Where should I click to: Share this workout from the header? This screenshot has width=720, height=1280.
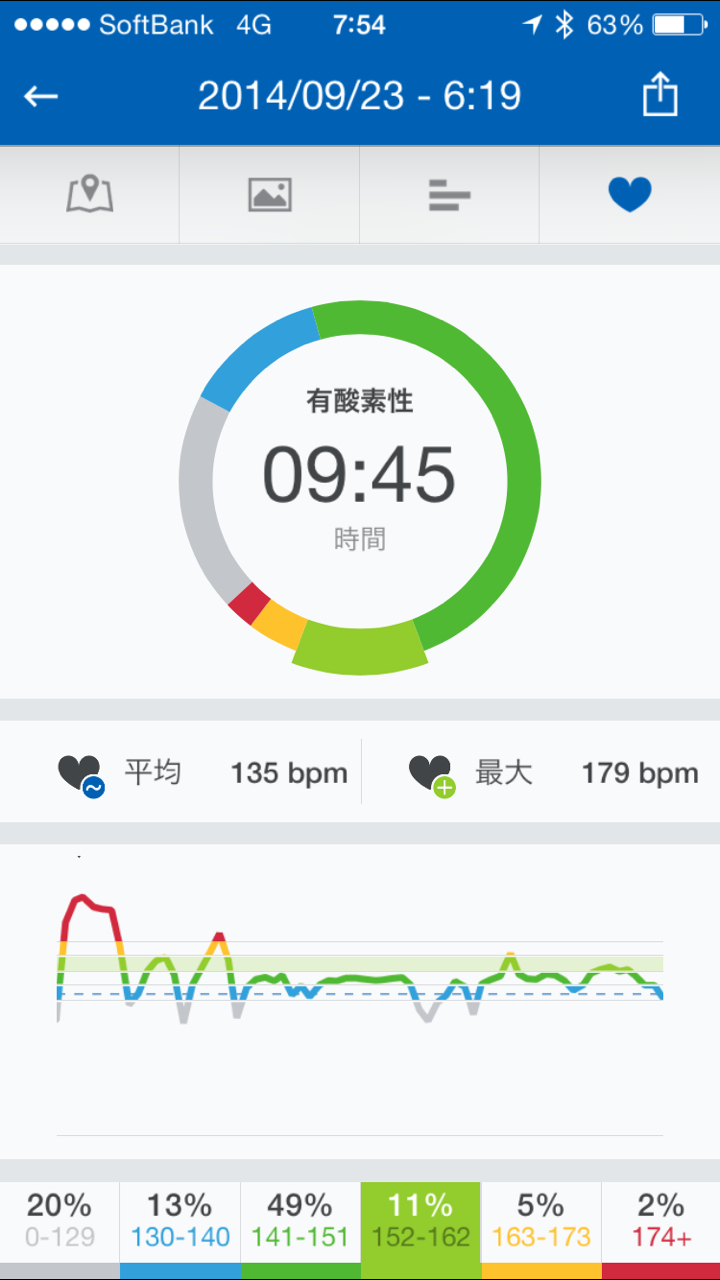point(659,96)
